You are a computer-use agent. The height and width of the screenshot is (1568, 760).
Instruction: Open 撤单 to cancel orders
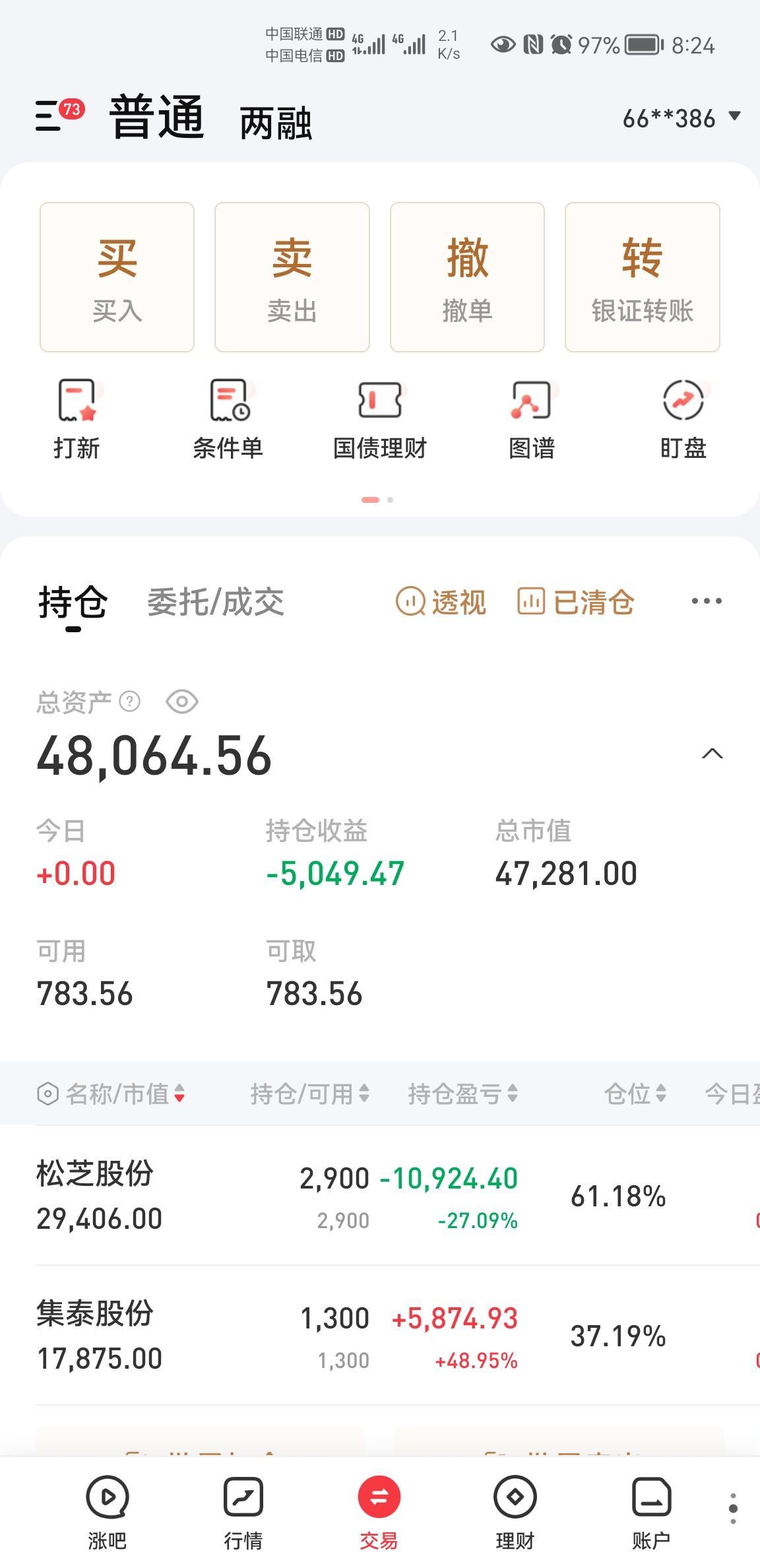coord(467,277)
